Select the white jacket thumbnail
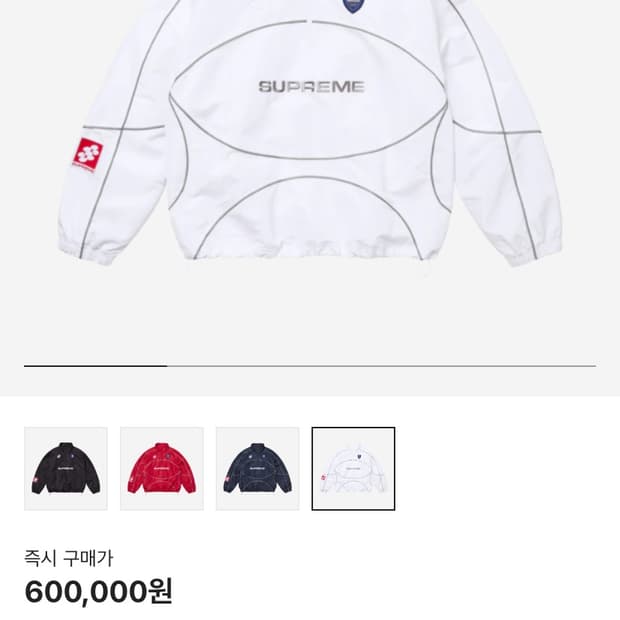 pyautogui.click(x=353, y=469)
